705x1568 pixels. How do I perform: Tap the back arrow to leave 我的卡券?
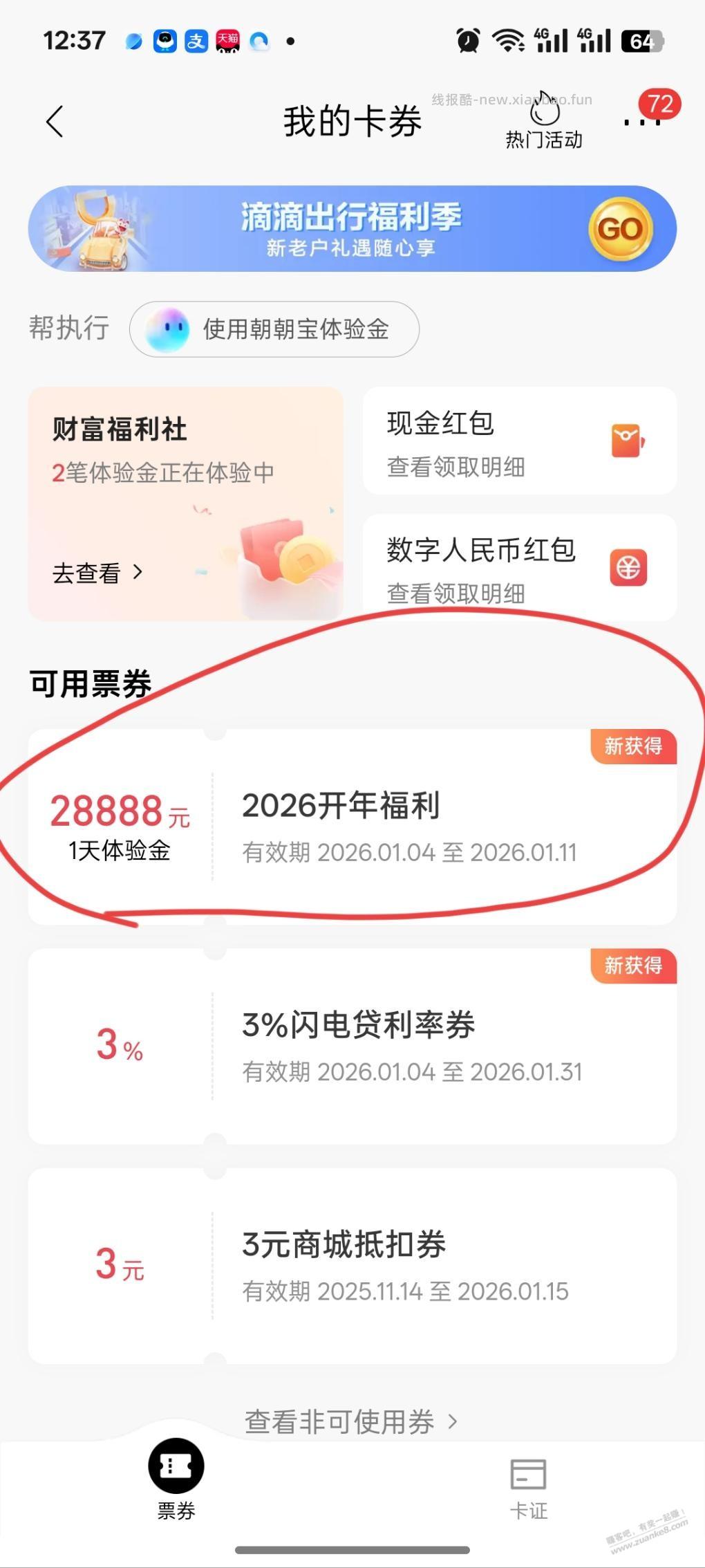pyautogui.click(x=55, y=120)
